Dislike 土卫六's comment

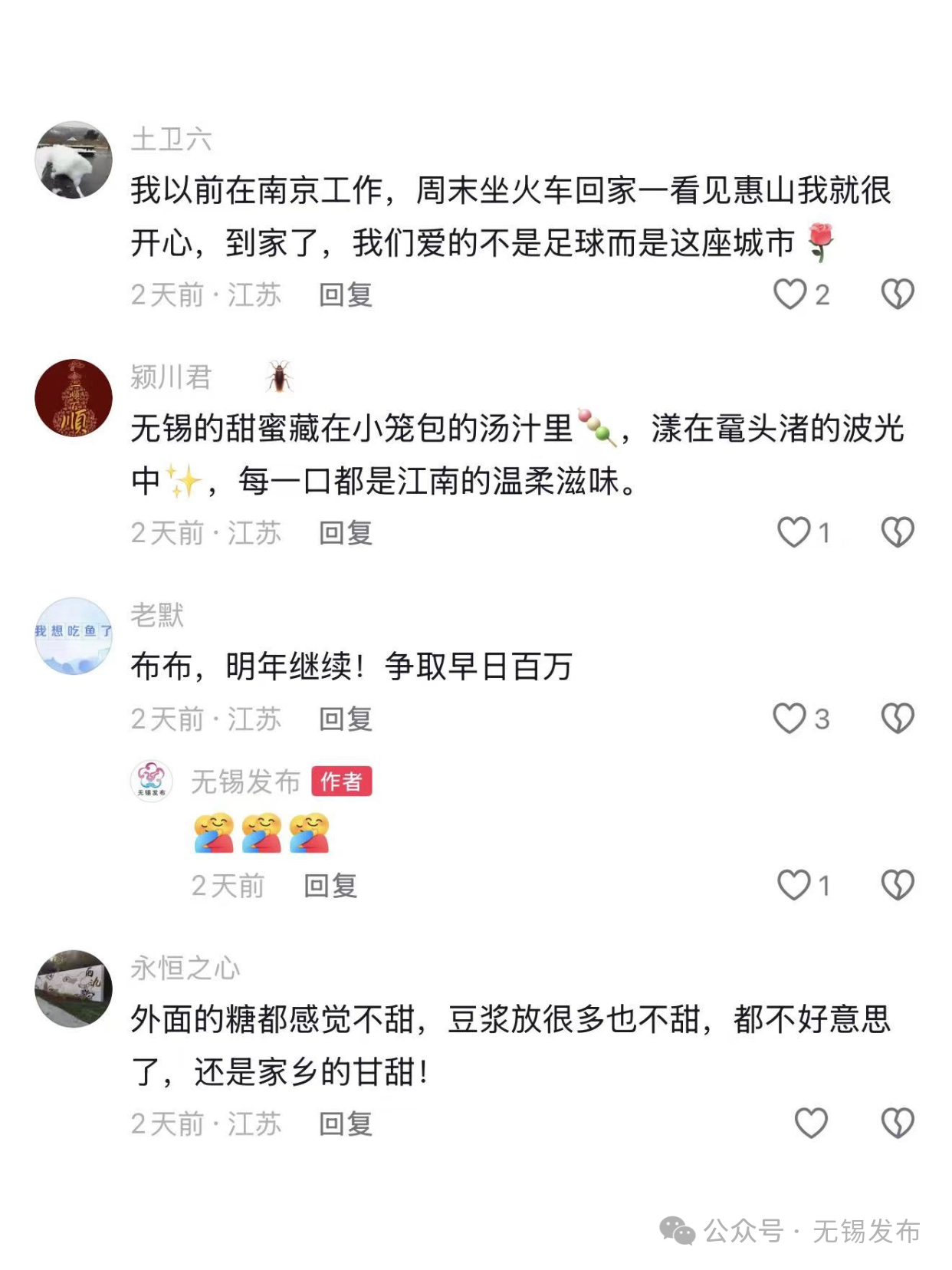(x=897, y=294)
